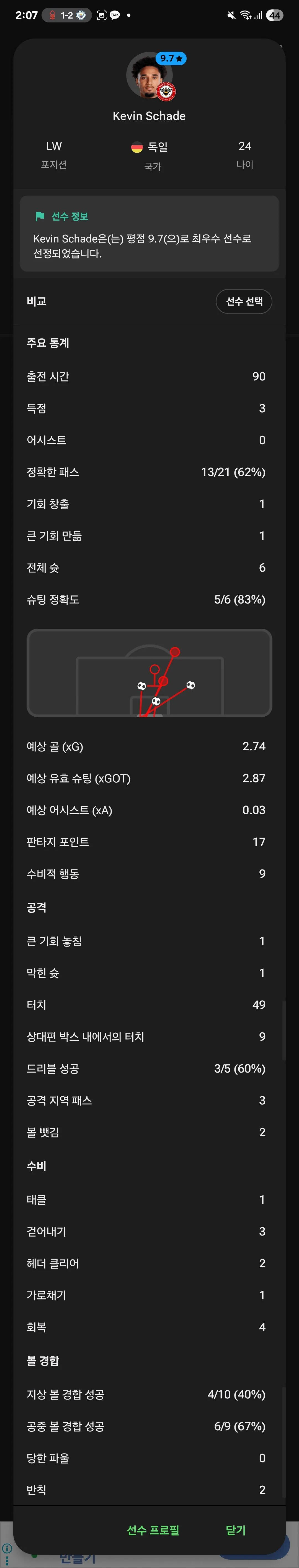This screenshot has width=299, height=1568.
Task: Open 선수 프로필 for Kevin Schade
Action: click(153, 1530)
